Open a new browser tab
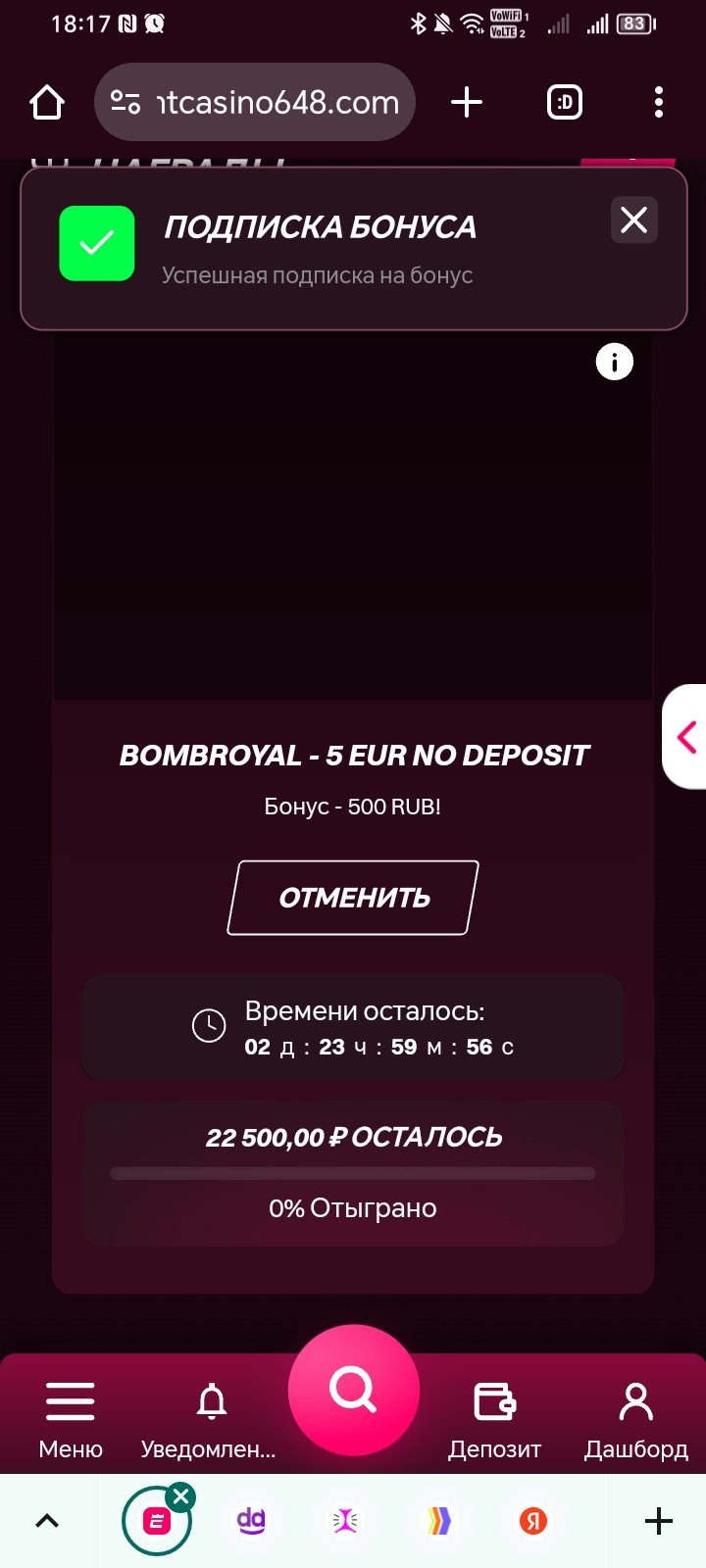Screen dimensions: 706x1568 [x=467, y=102]
